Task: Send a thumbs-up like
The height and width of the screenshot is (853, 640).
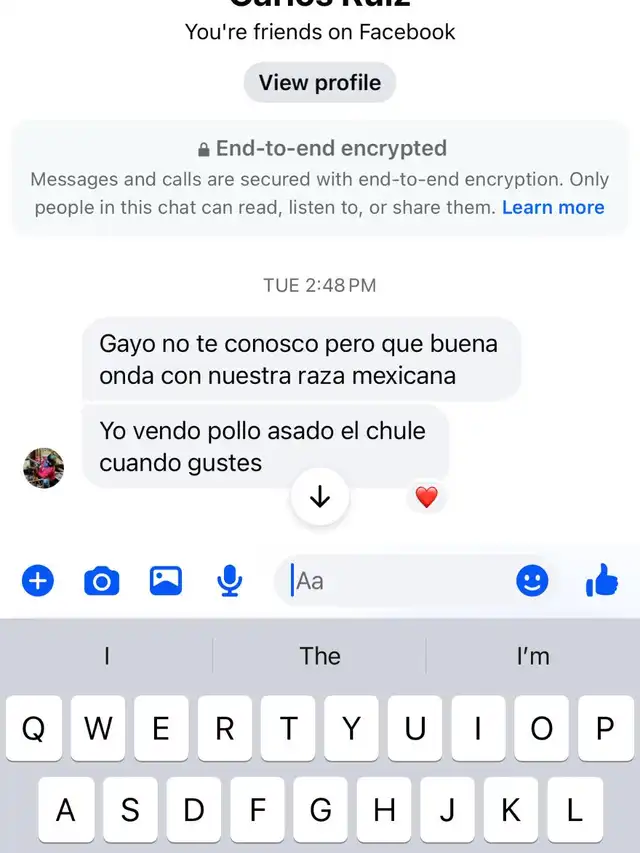Action: click(x=601, y=580)
